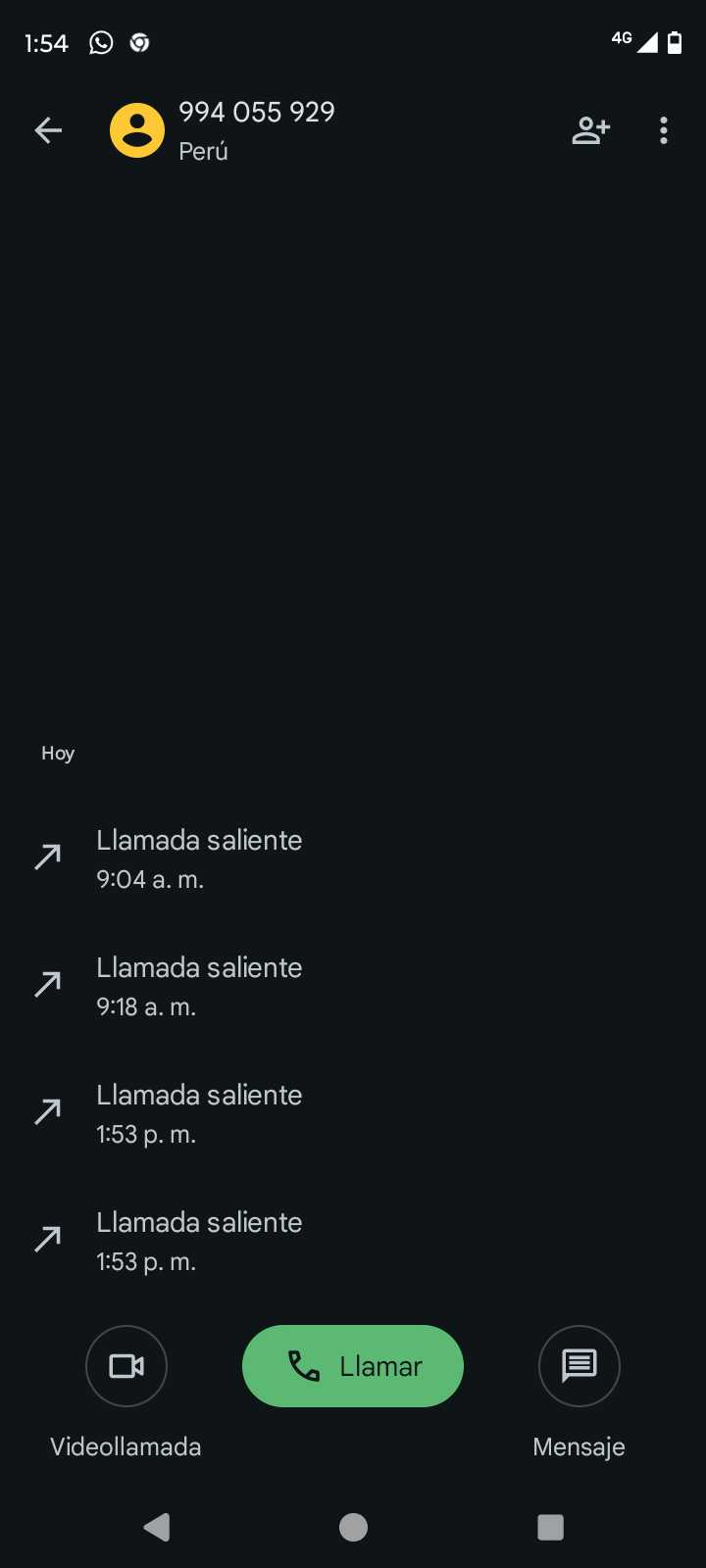Go to the system home screen

353,1527
